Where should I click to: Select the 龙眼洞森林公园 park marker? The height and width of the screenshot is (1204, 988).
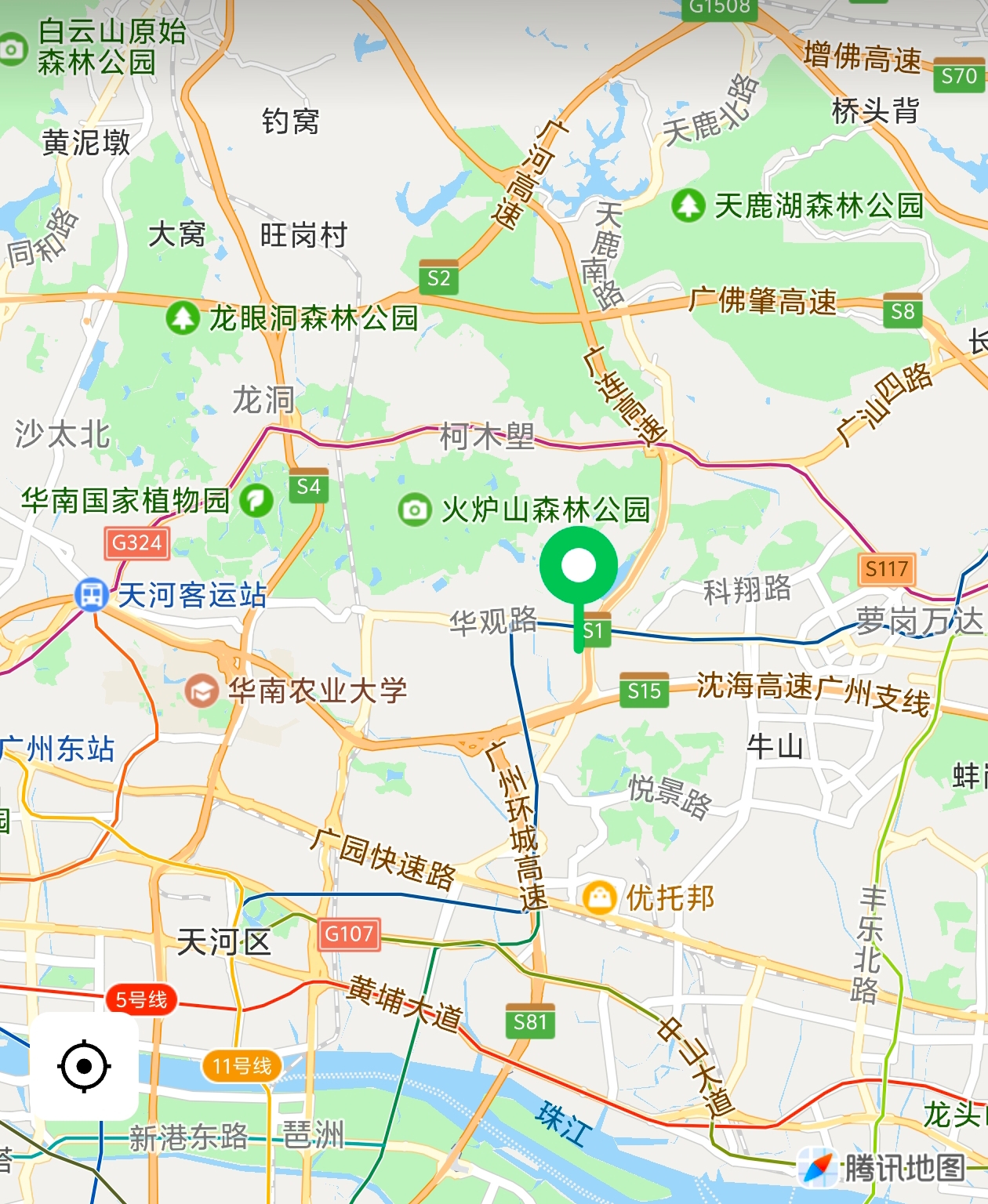click(x=182, y=318)
